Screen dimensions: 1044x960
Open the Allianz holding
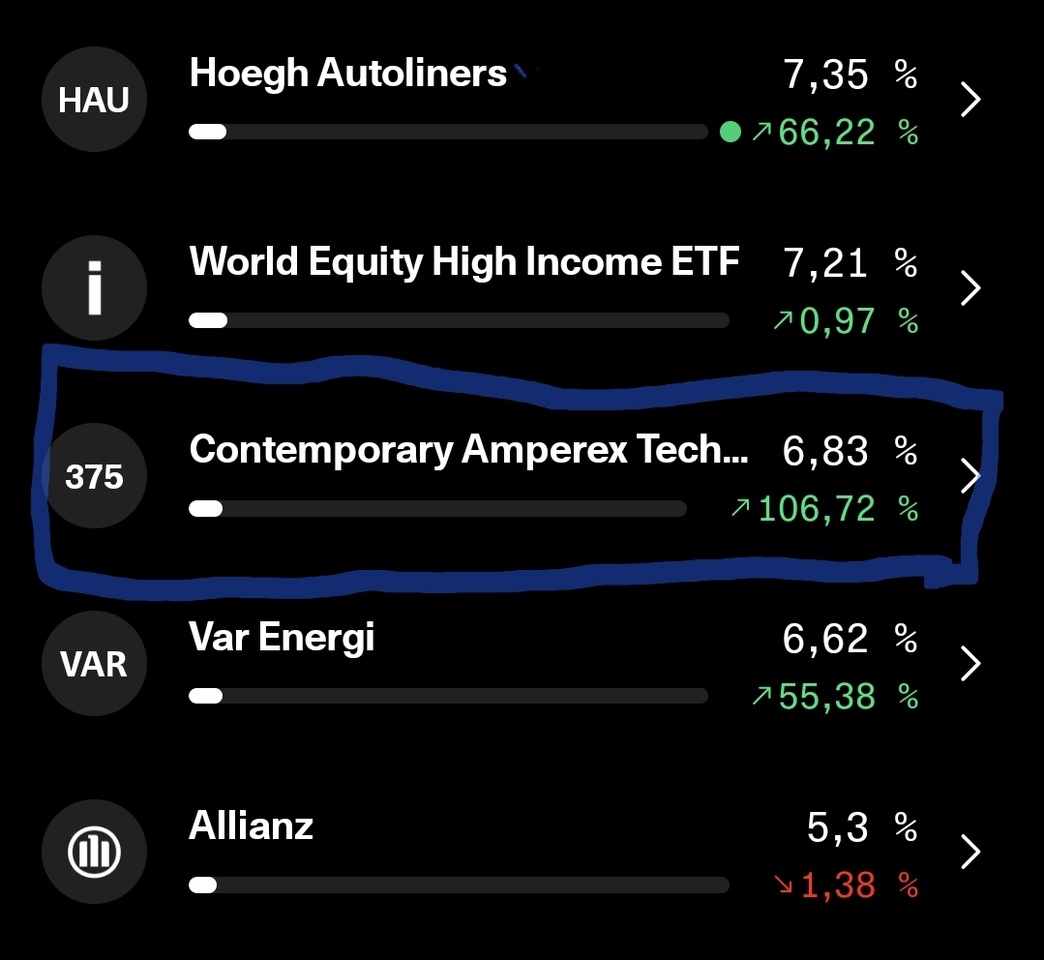pos(251,827)
